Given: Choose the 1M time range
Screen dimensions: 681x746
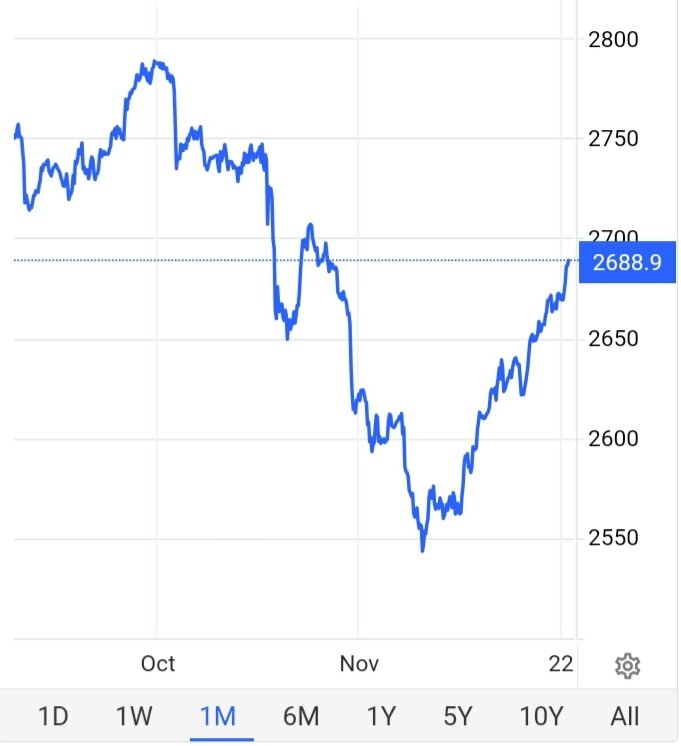Looking at the screenshot, I should tap(217, 716).
